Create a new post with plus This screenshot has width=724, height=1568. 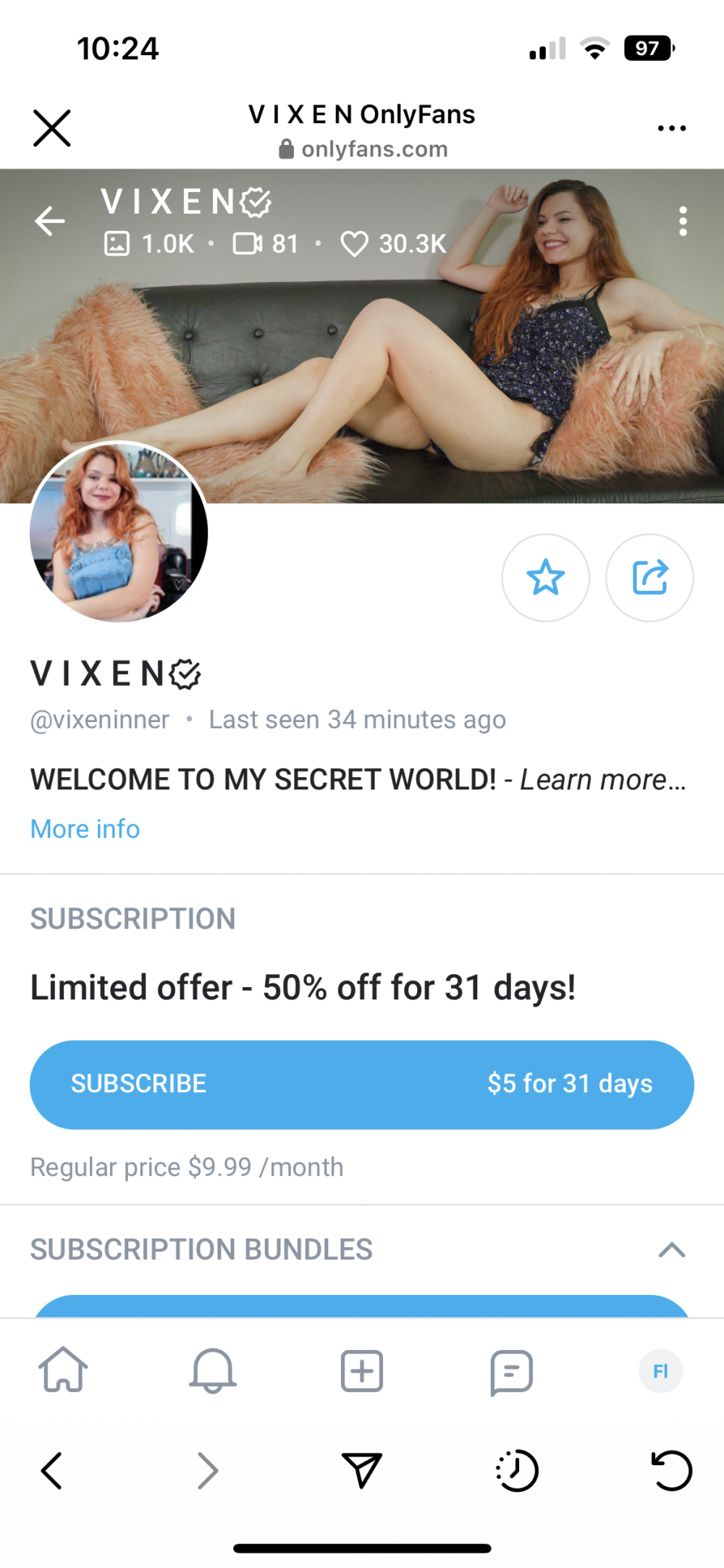coord(361,1370)
